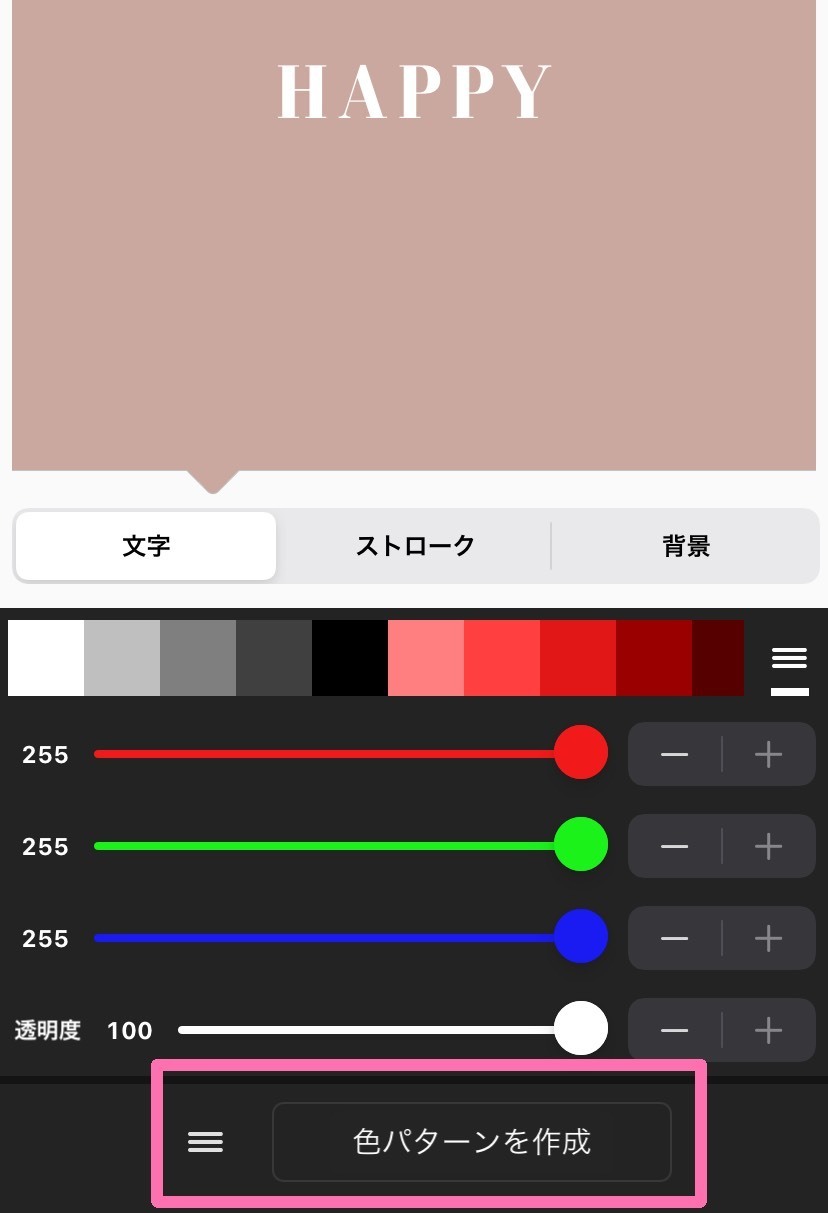Pick the white color swatch
Image resolution: width=828 pixels, height=1213 pixels.
coord(46,657)
